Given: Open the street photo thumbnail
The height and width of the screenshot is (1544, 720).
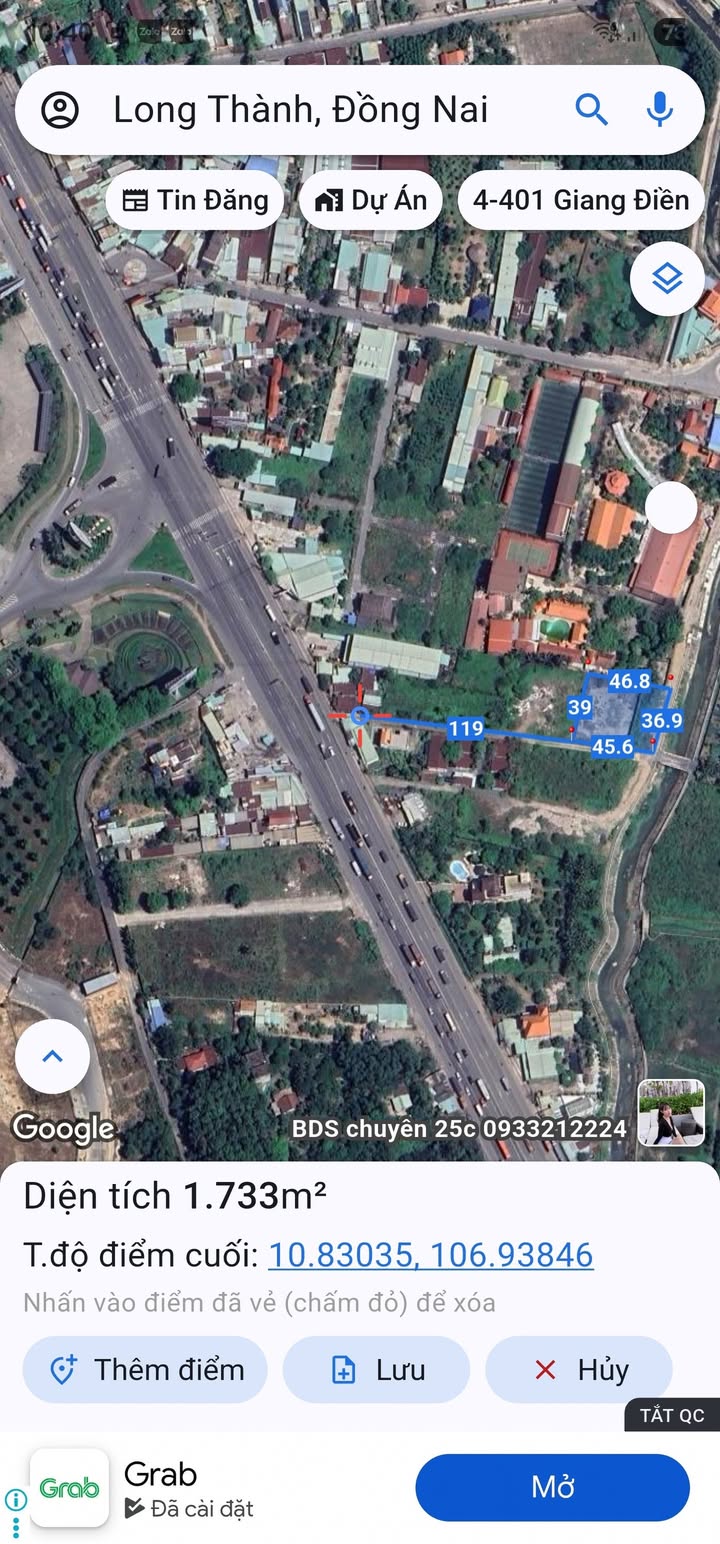Looking at the screenshot, I should [671, 1112].
